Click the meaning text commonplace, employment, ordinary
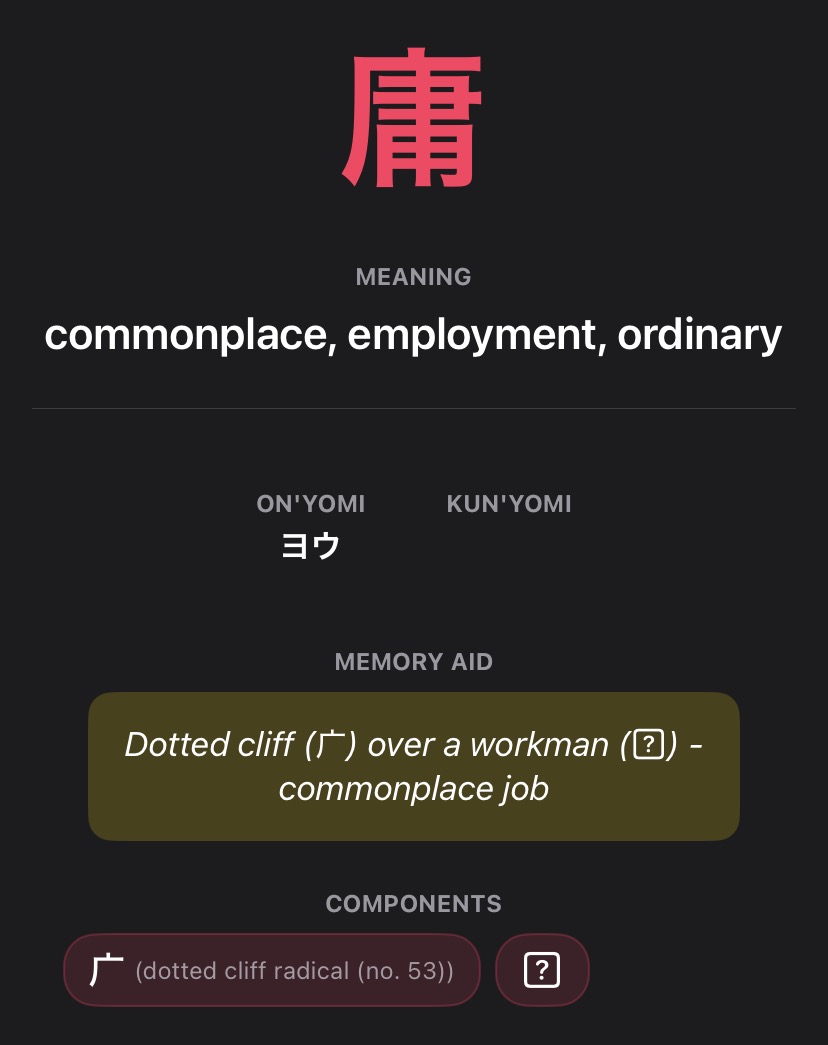The height and width of the screenshot is (1045, 828). point(413,335)
